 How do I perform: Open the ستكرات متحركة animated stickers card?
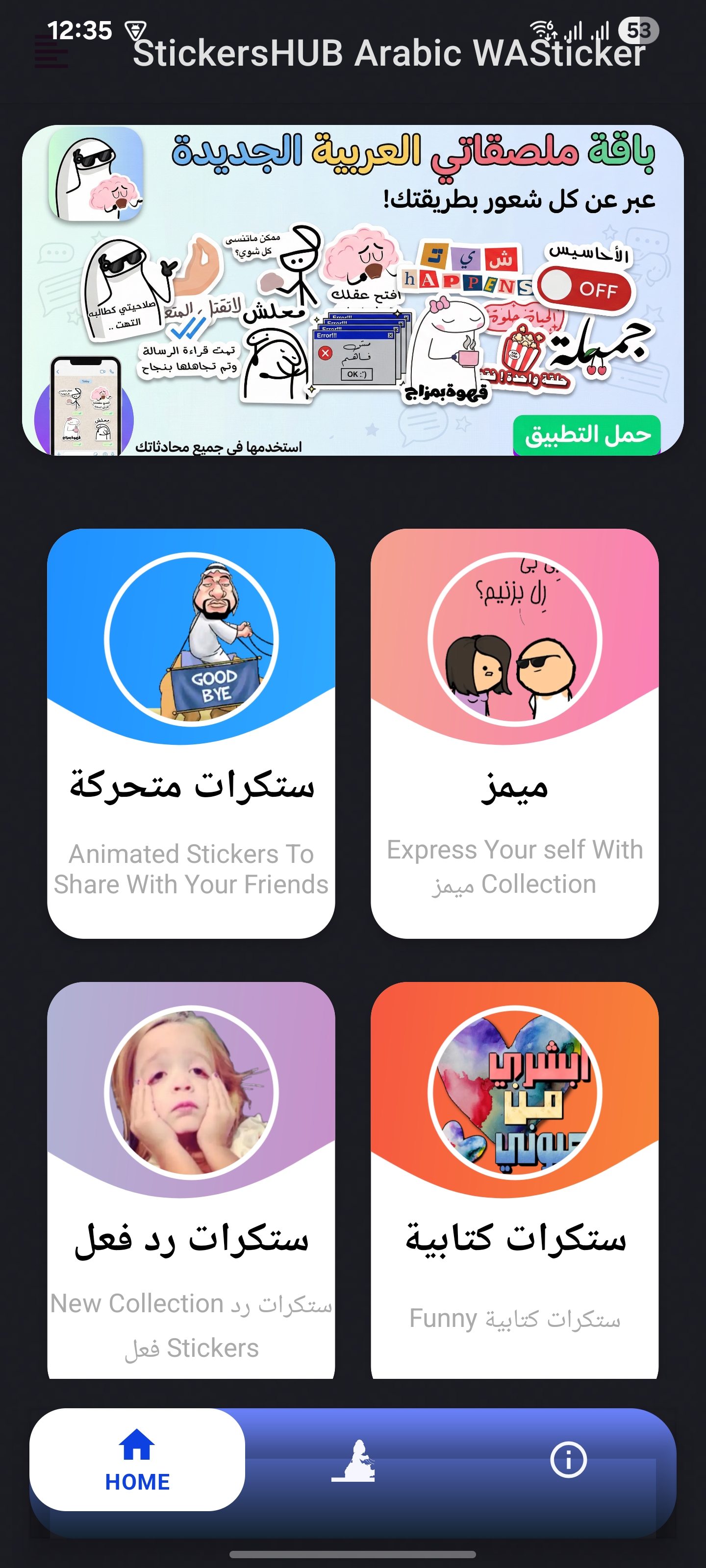(191, 733)
